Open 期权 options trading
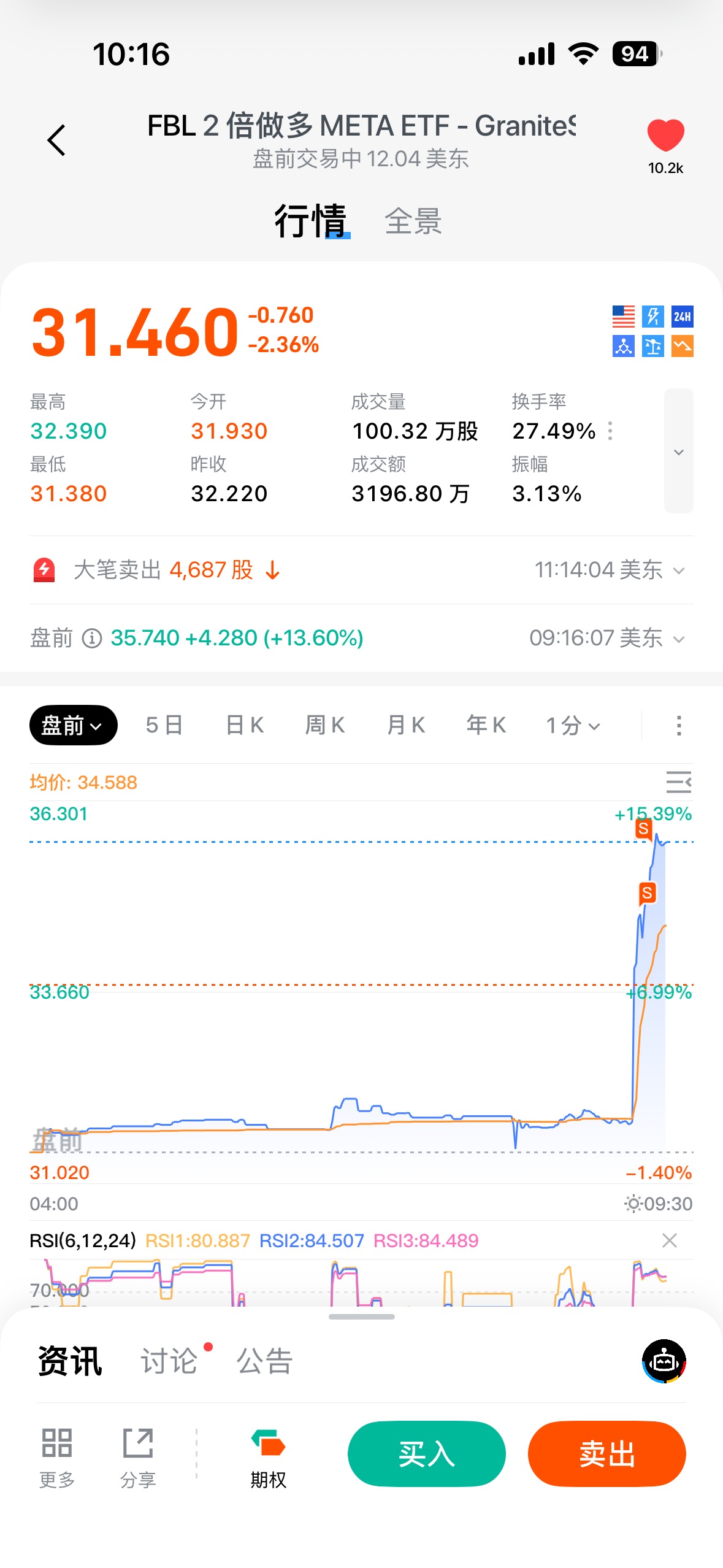The height and width of the screenshot is (1568, 723). coord(268,1459)
